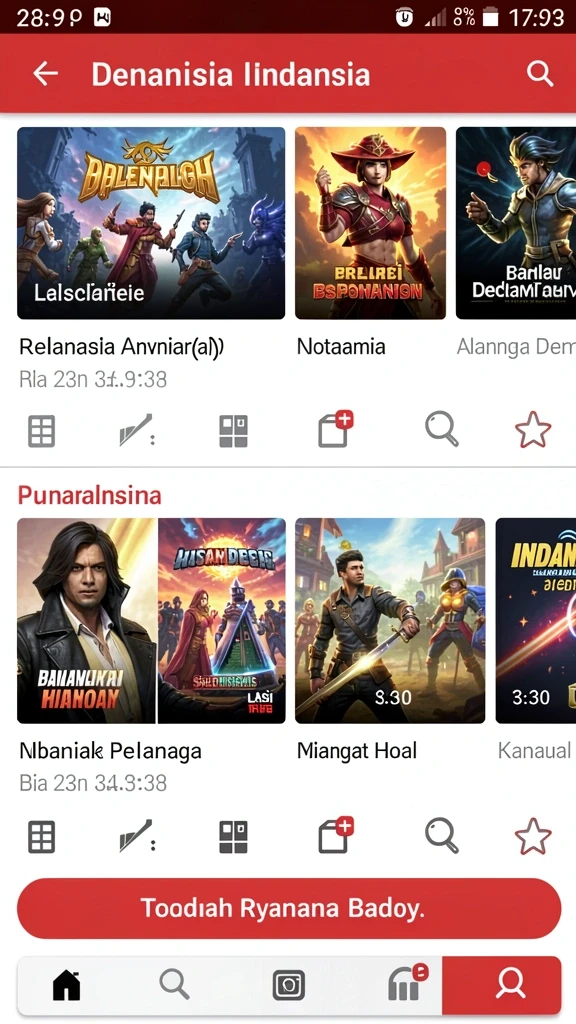Screen dimensions: 576x1024
Task: Select the highlighted red tab in bottom navigation
Action: tap(502, 985)
